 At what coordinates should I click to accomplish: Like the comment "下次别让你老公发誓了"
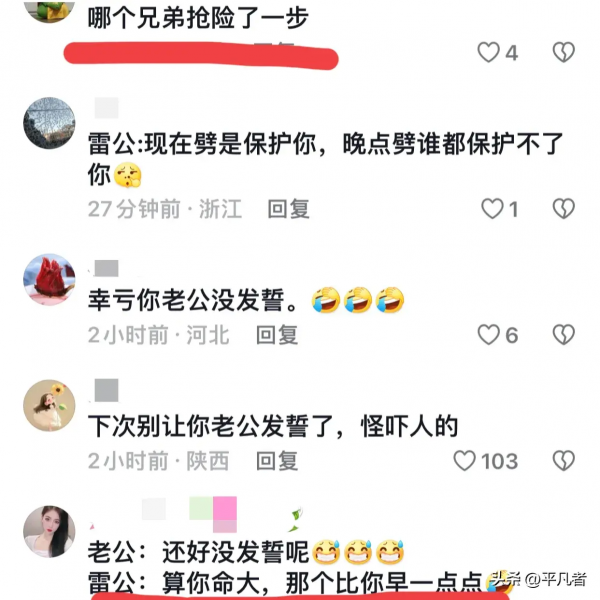point(465,461)
